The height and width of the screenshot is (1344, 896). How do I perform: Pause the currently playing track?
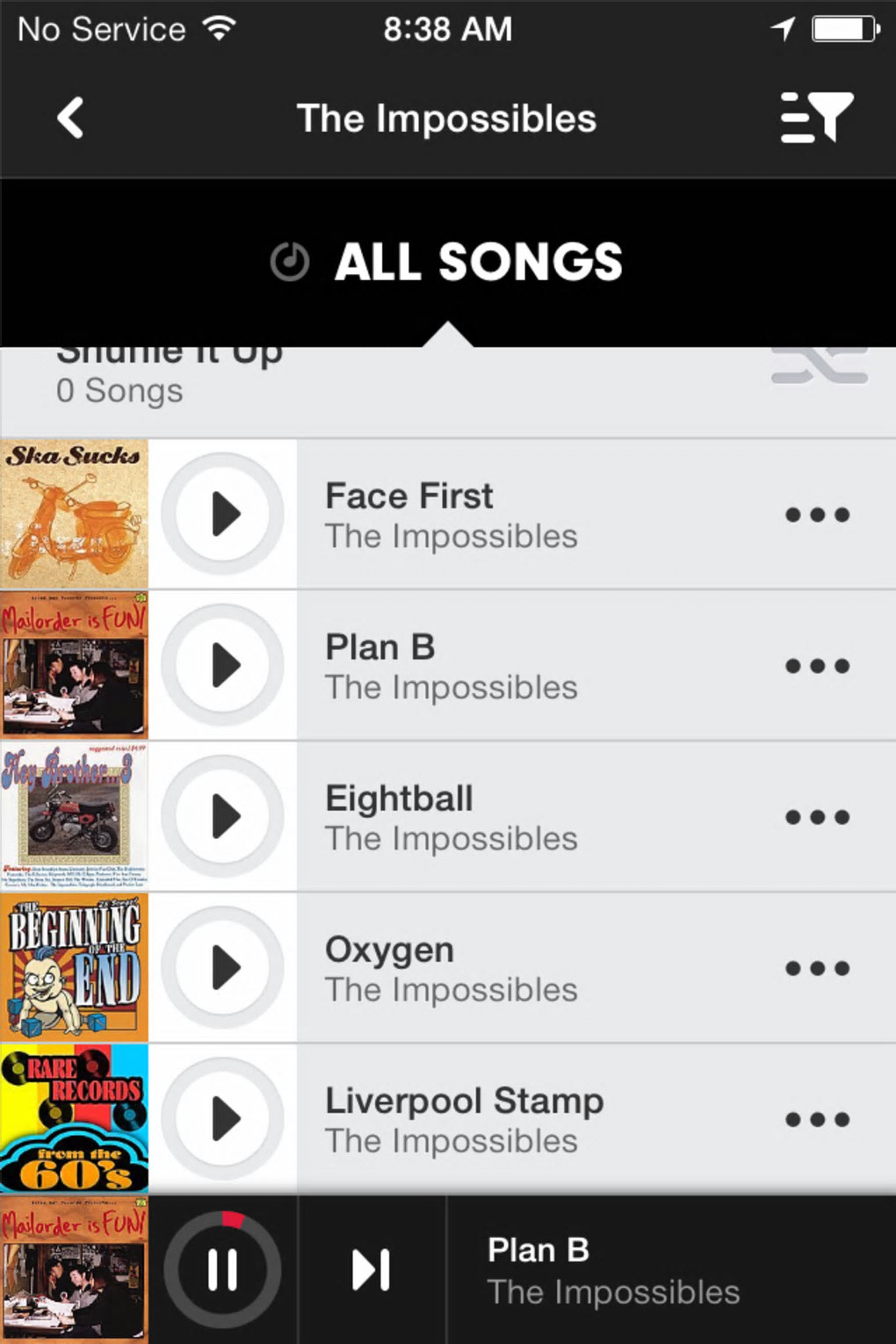(222, 1269)
